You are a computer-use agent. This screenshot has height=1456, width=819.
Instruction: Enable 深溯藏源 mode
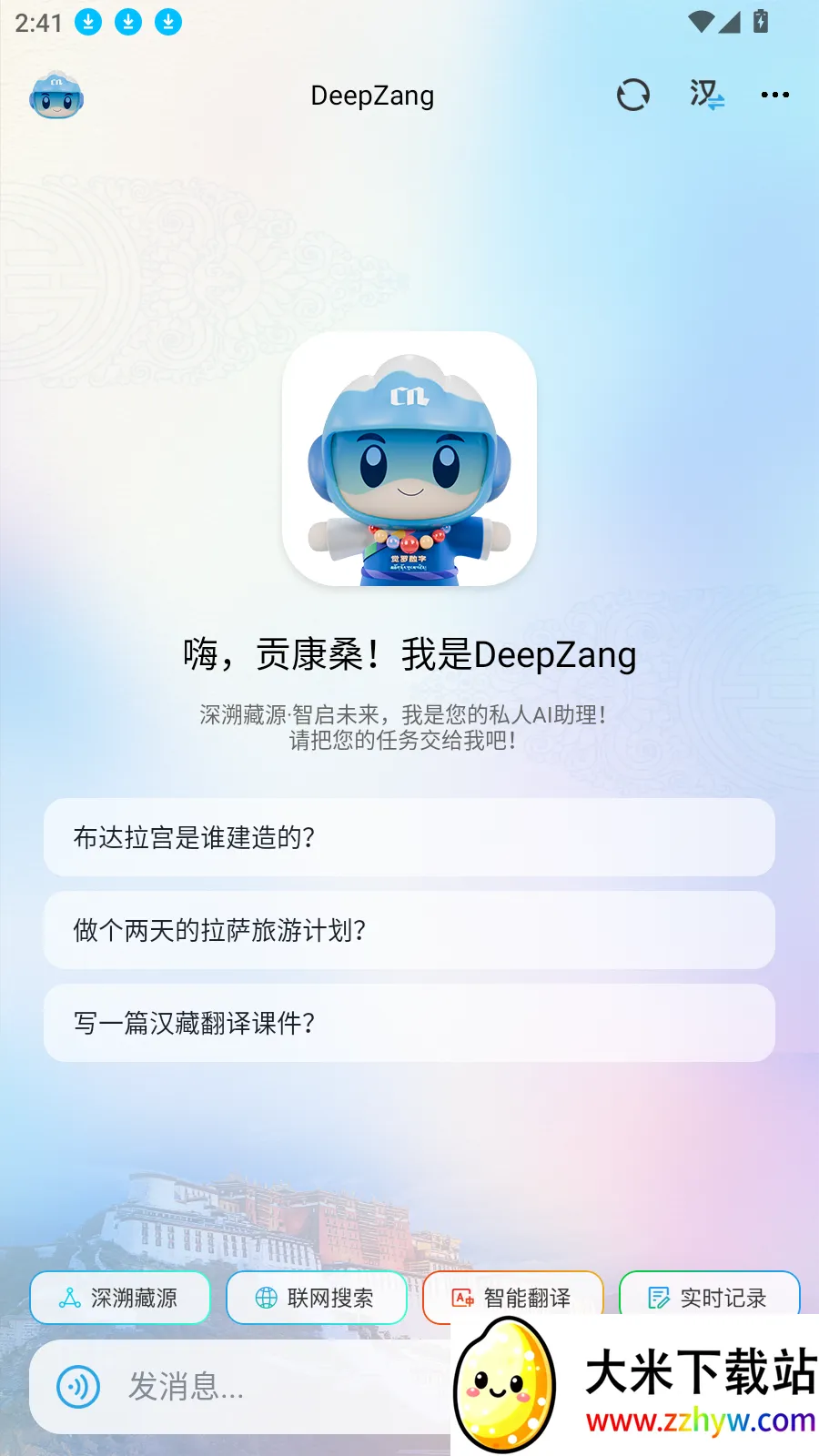pyautogui.click(x=120, y=1298)
